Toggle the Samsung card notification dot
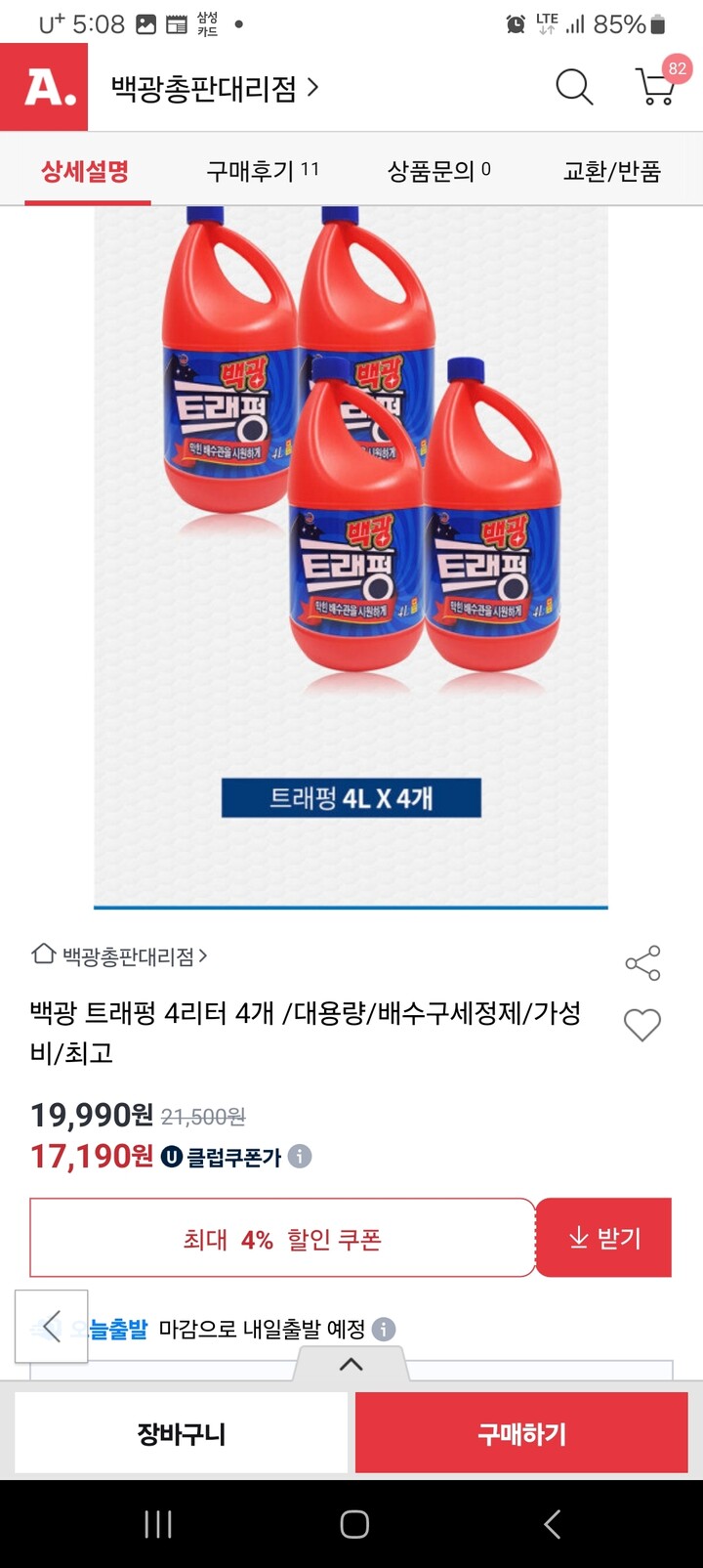 pyautogui.click(x=239, y=25)
